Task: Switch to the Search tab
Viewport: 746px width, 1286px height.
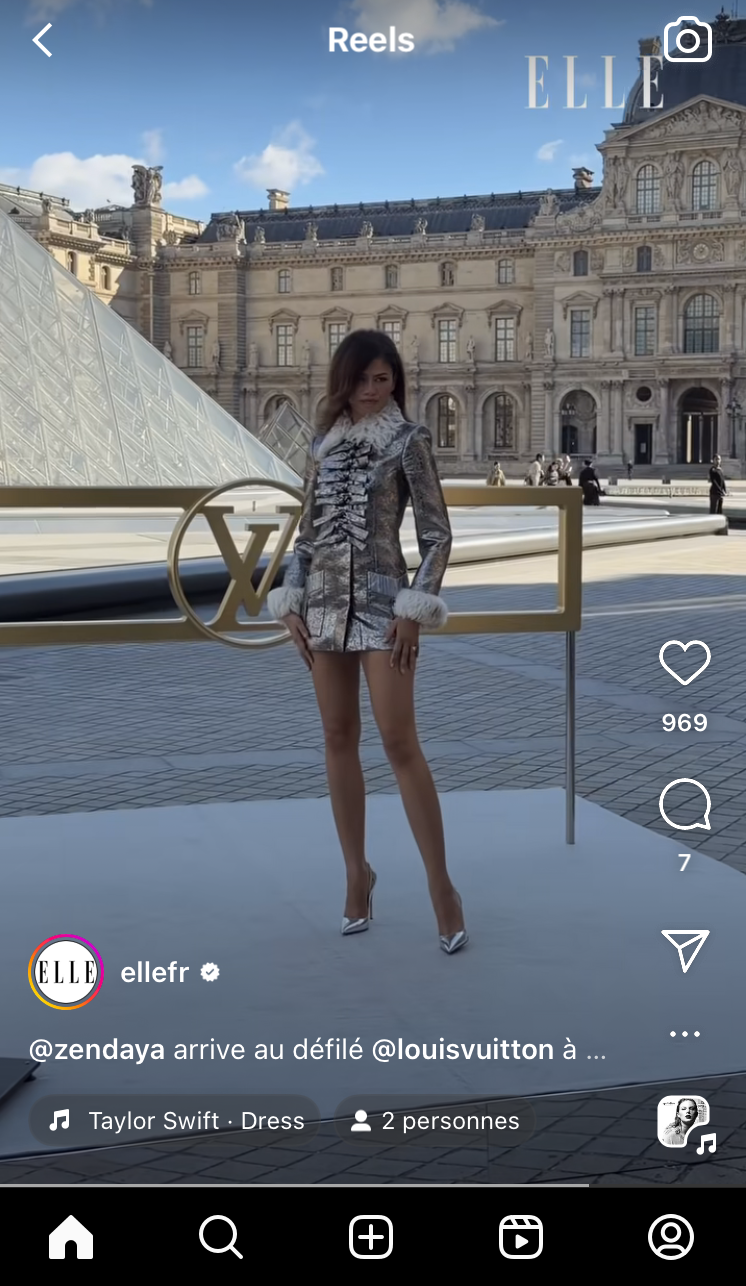Action: [220, 1237]
